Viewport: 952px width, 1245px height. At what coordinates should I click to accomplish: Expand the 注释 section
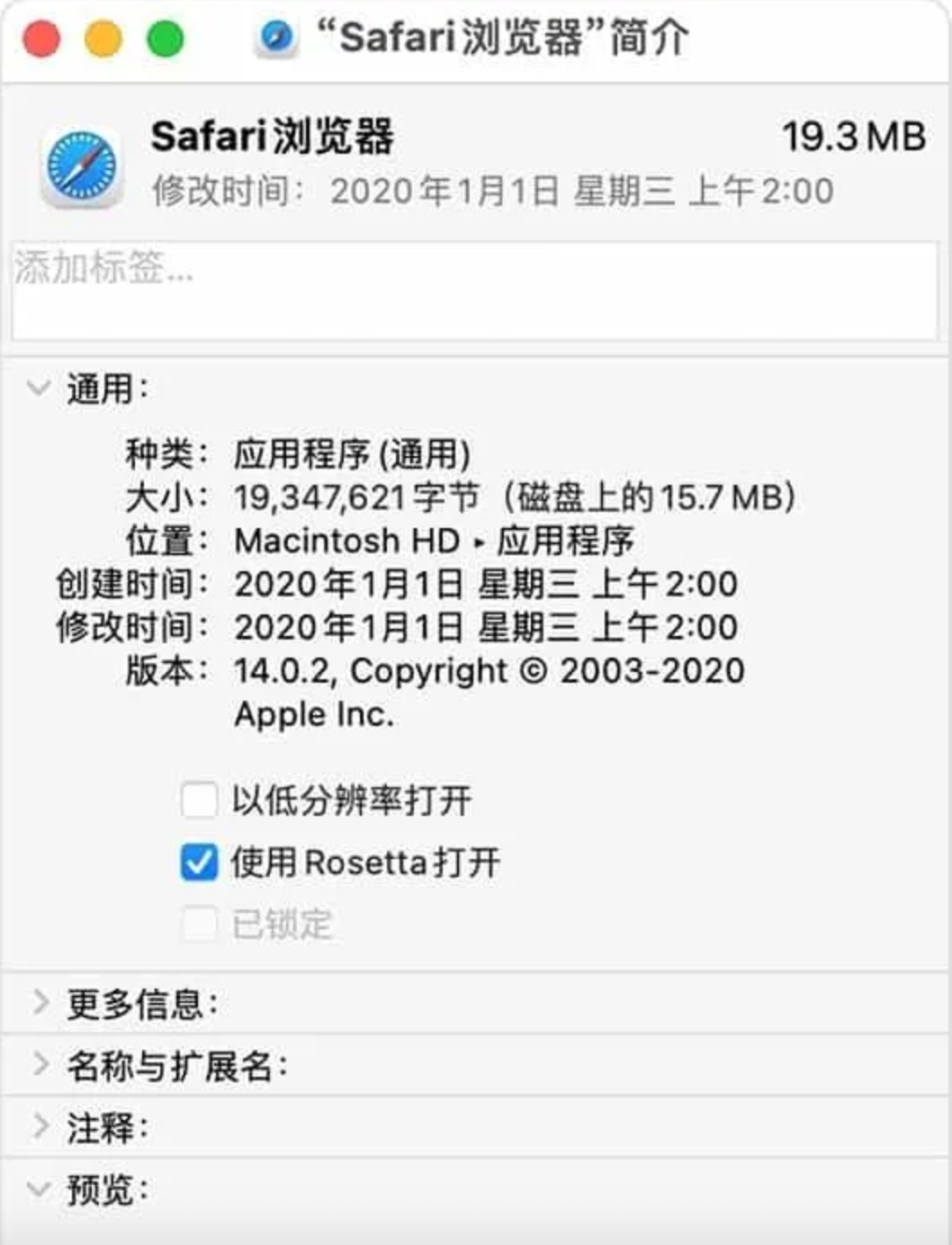(x=40, y=1126)
